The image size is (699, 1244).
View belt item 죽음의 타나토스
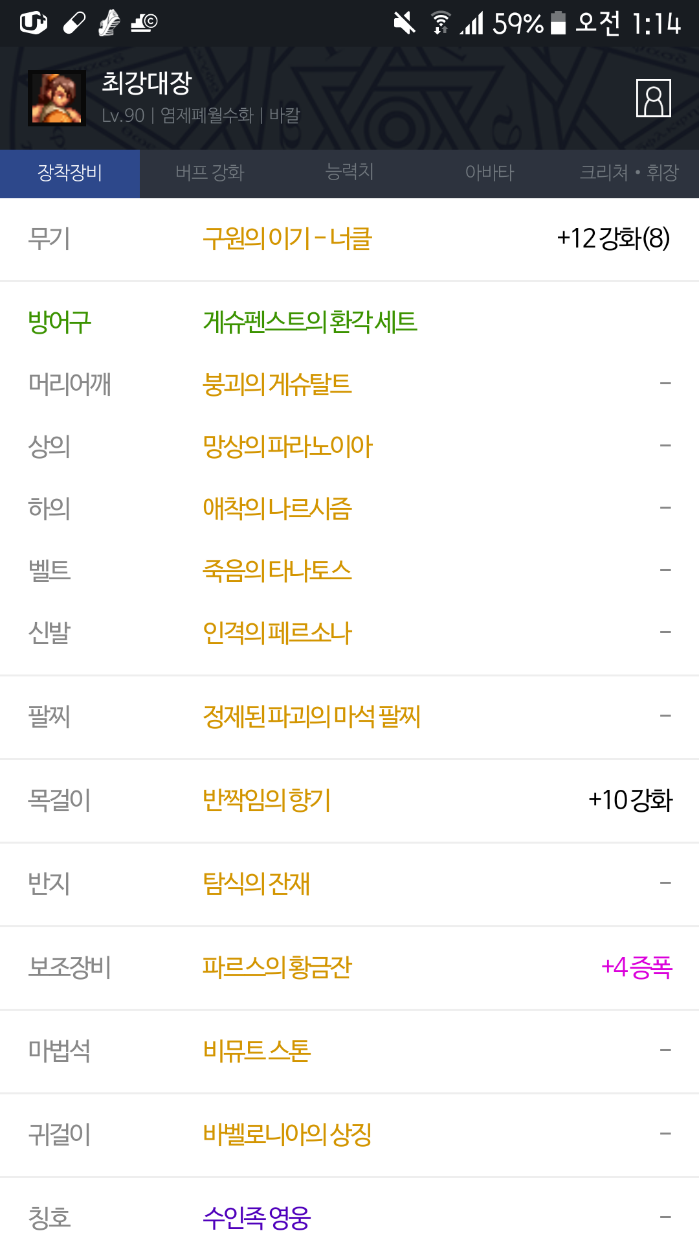tap(277, 571)
